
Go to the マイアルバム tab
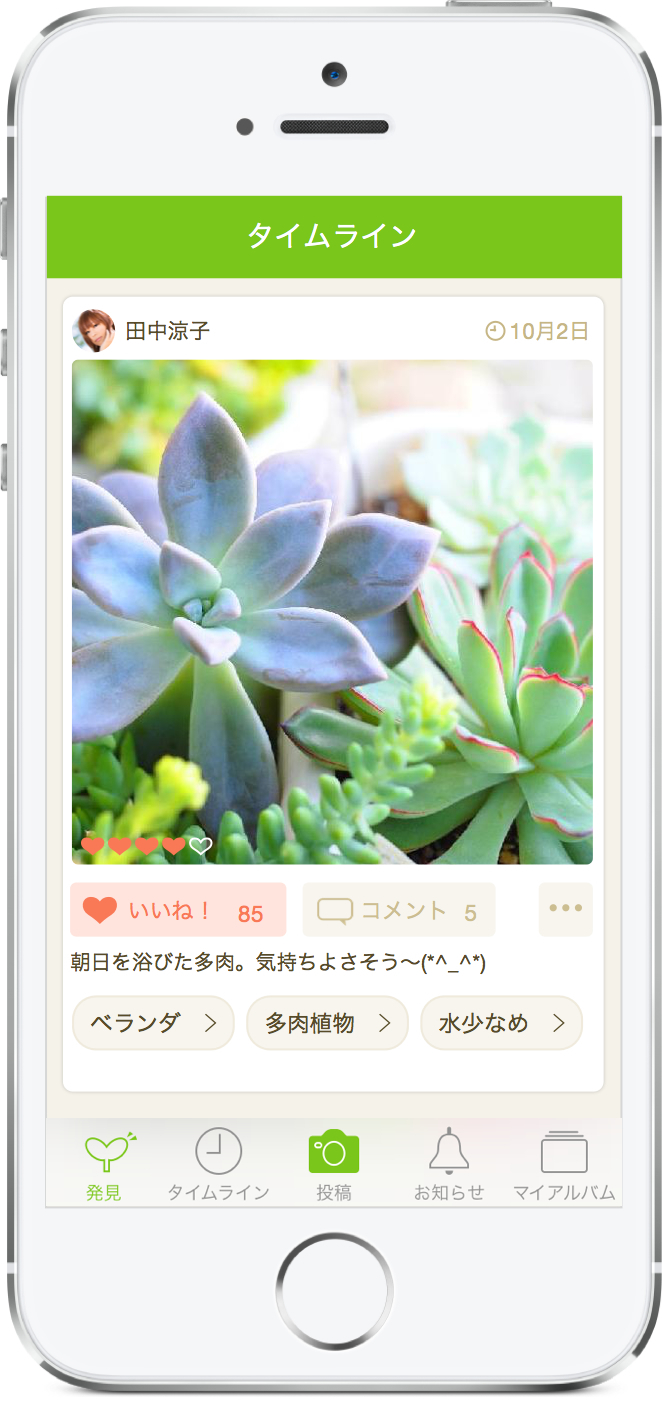pyautogui.click(x=564, y=1165)
